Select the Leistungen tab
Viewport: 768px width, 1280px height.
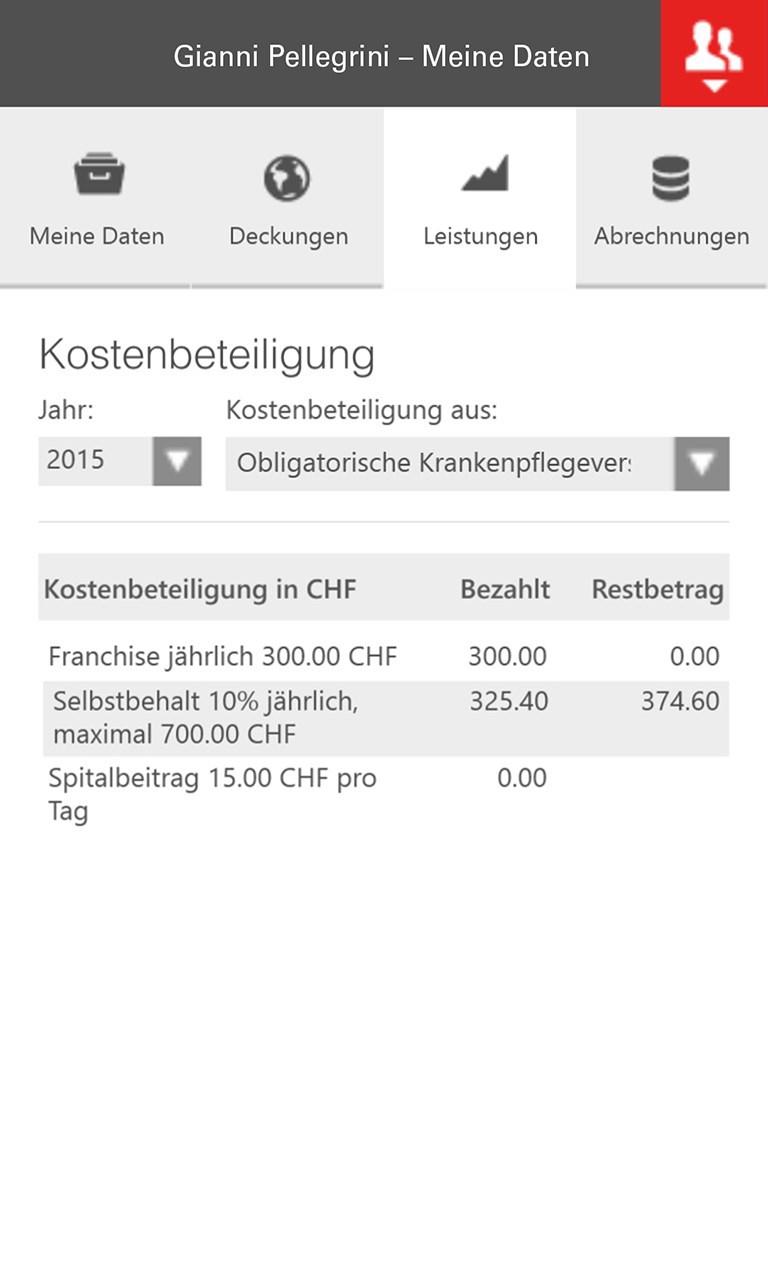pos(480,199)
